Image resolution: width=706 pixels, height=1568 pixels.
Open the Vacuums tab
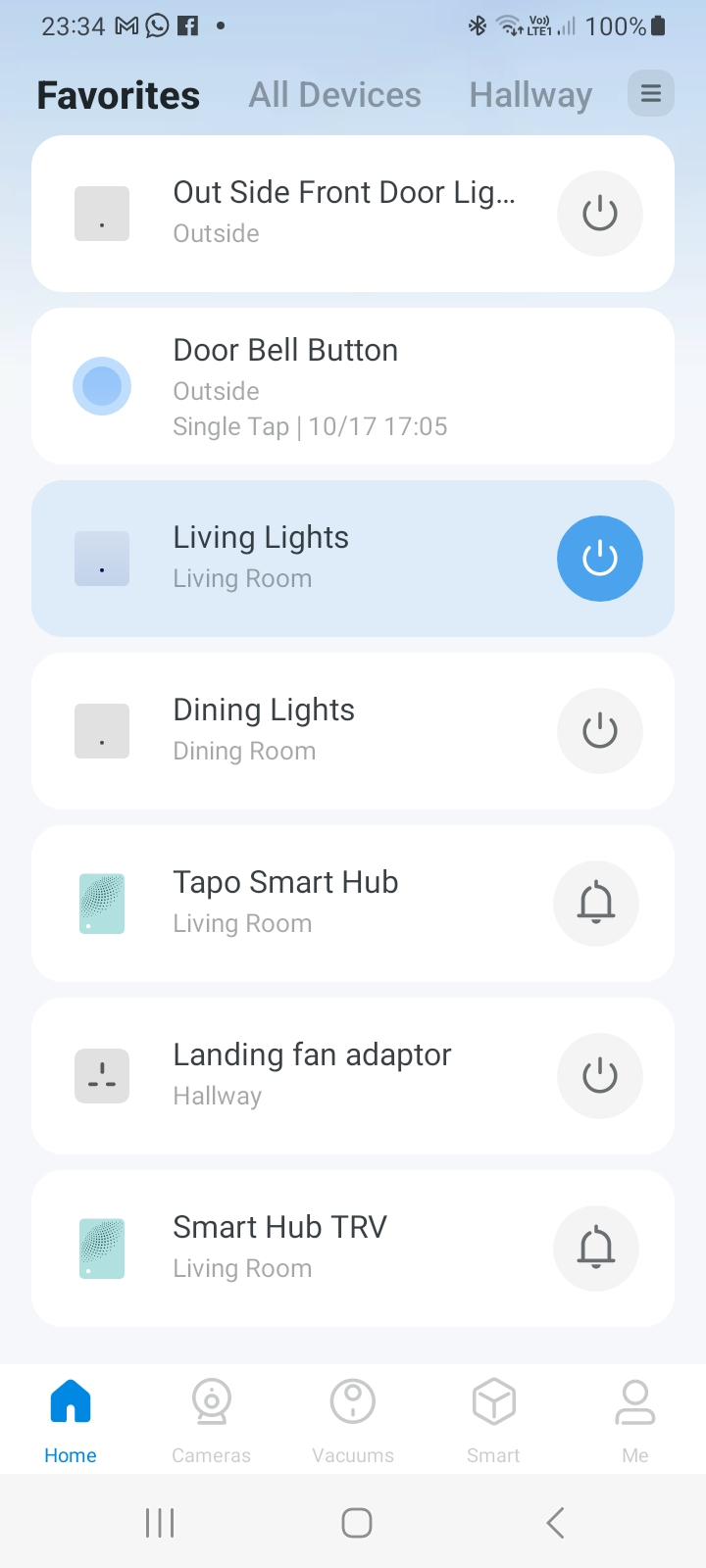click(353, 1419)
